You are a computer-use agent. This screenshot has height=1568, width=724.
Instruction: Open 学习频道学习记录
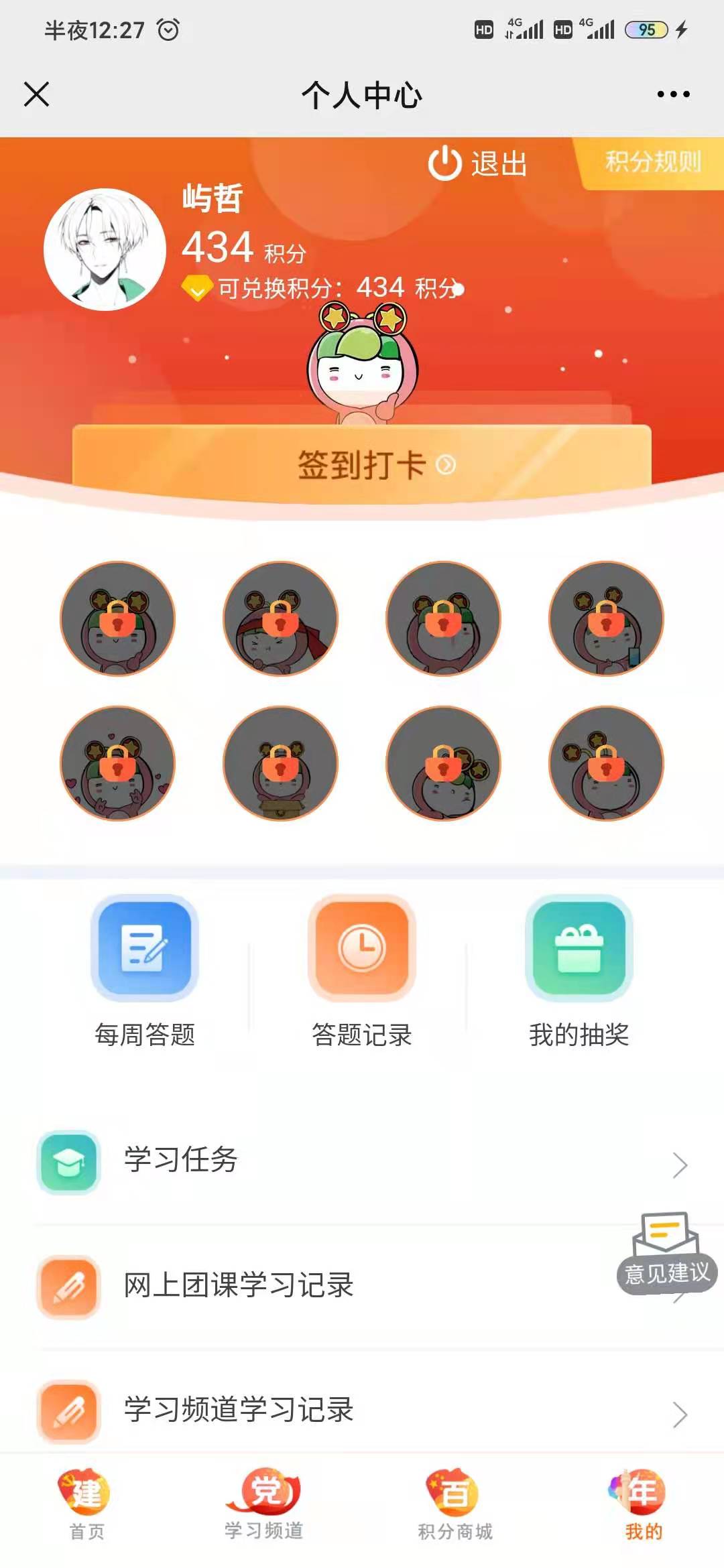[362, 1410]
